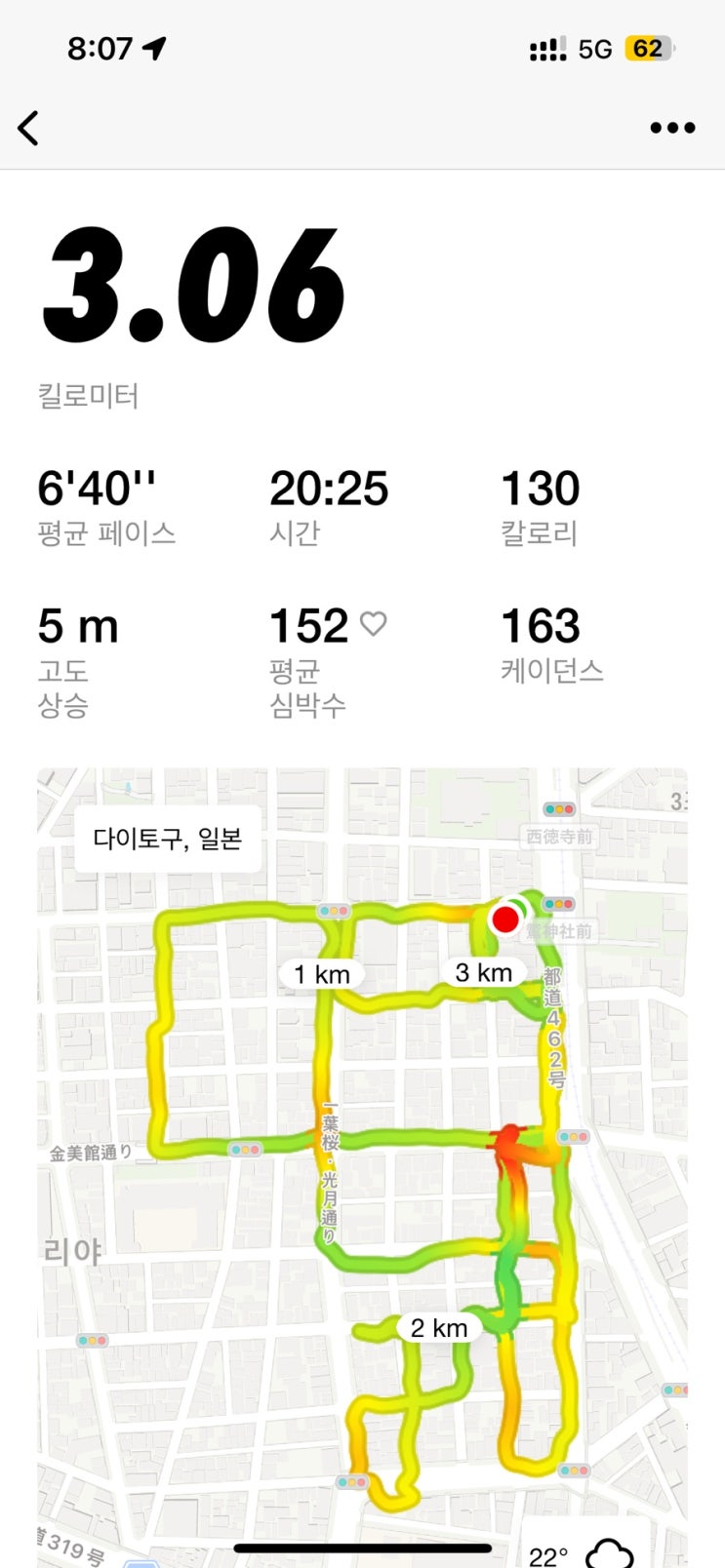Open the three-dot overflow menu
Viewport: 725px width, 1568px height.
[672, 128]
